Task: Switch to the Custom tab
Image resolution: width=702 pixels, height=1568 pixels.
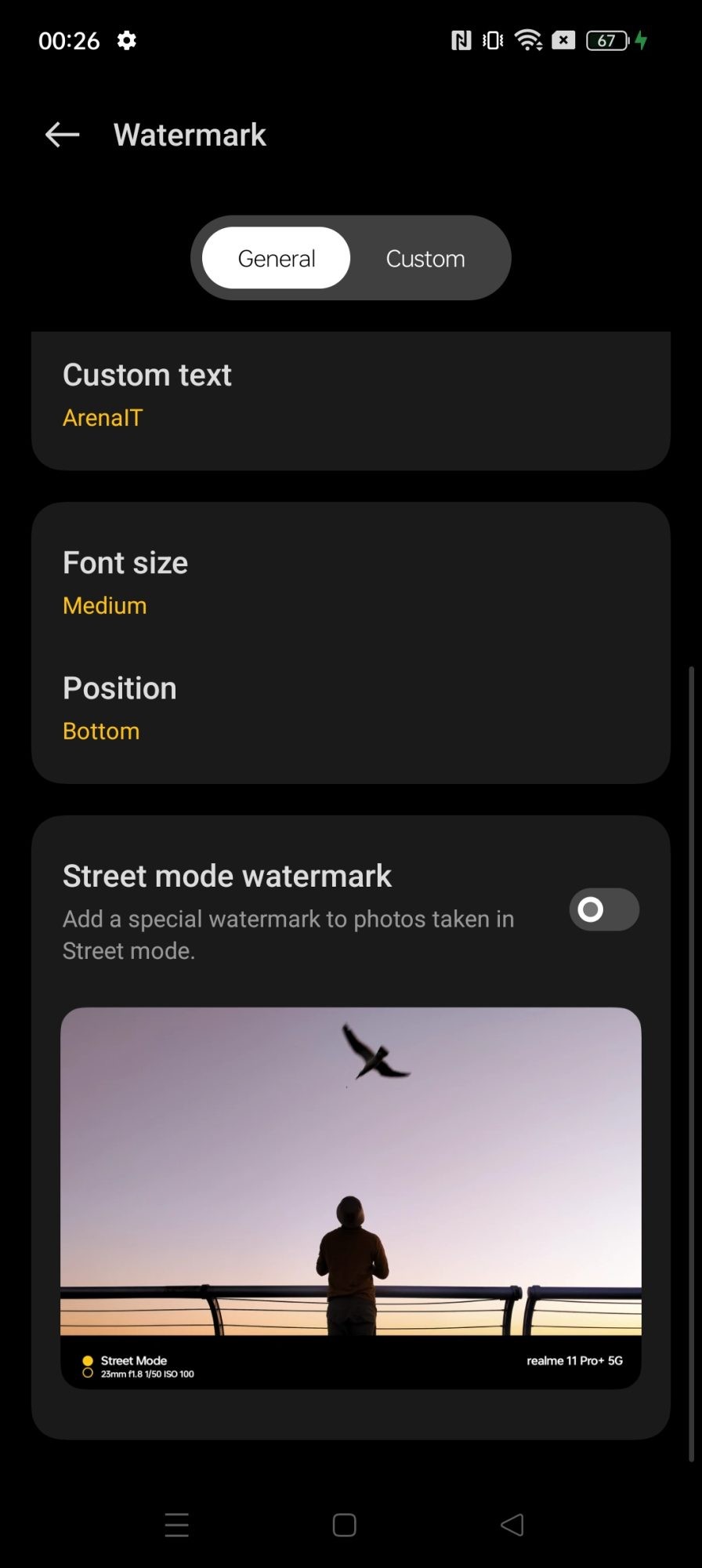Action: [425, 258]
